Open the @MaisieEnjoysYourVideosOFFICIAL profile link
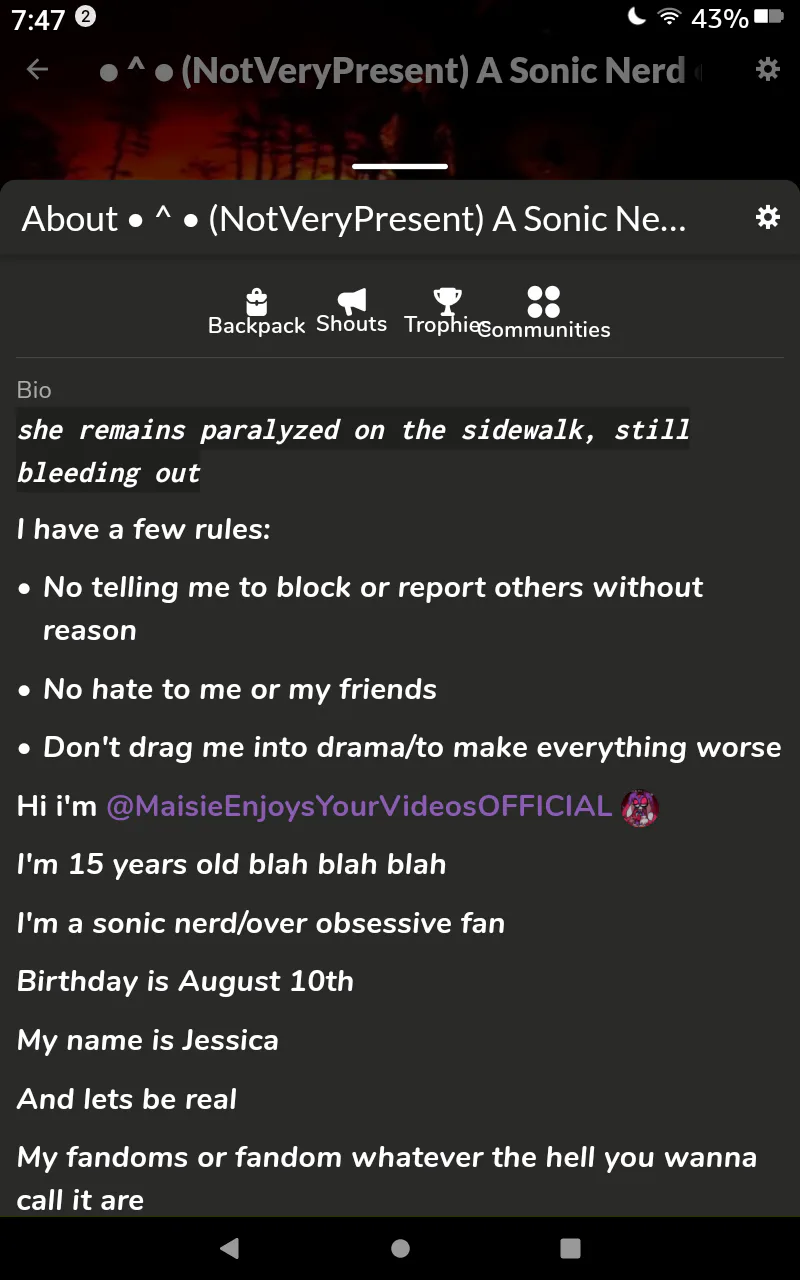800x1280 pixels. click(x=359, y=806)
